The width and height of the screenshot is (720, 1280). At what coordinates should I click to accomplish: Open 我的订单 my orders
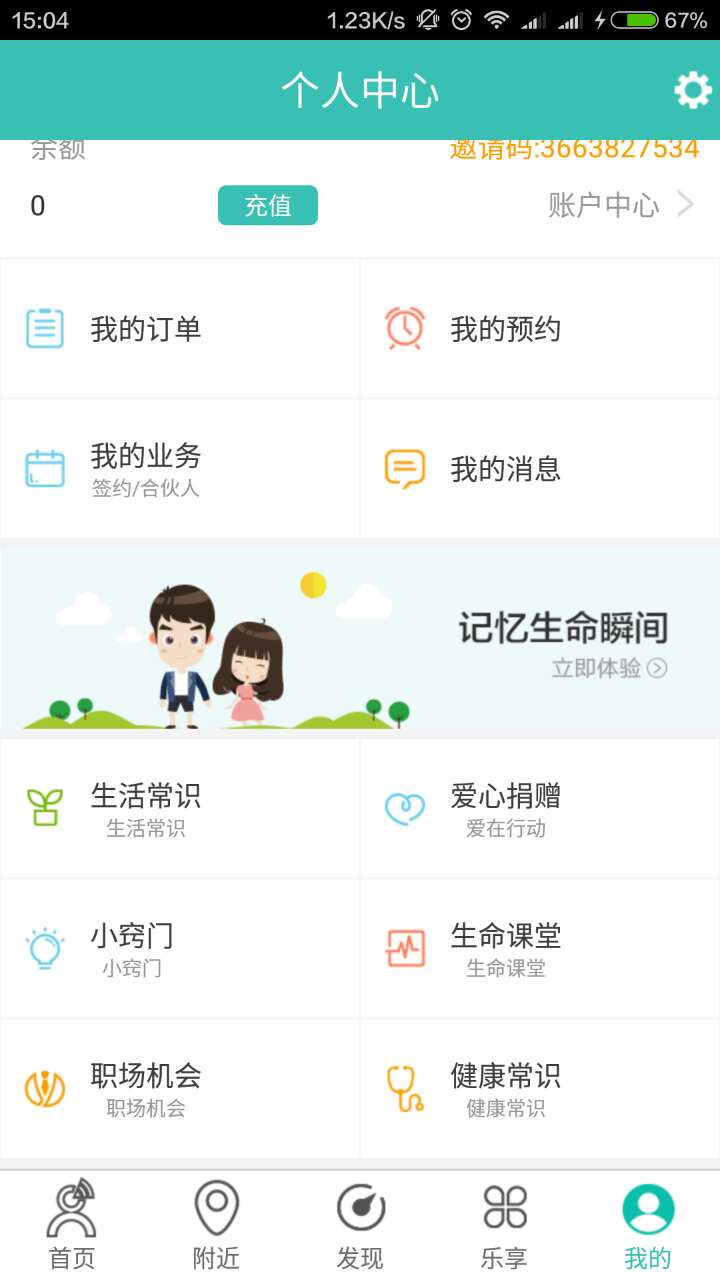pos(180,329)
